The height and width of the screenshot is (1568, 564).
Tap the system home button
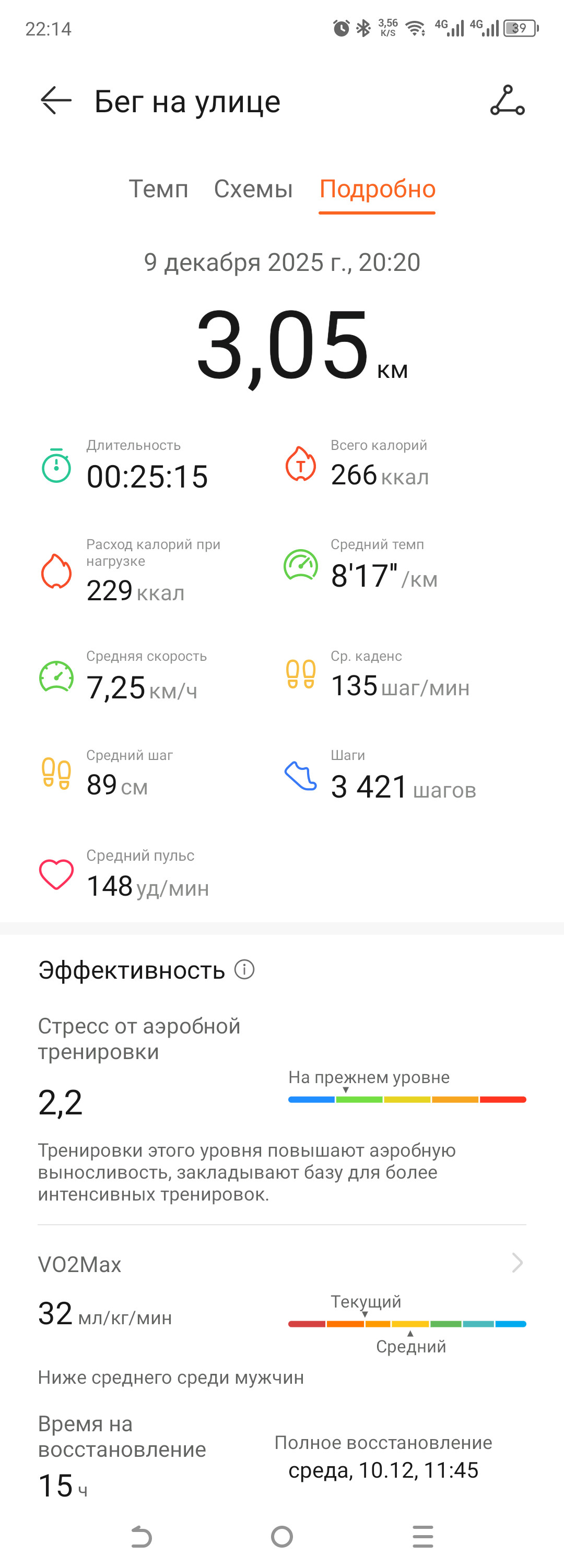[x=282, y=1536]
